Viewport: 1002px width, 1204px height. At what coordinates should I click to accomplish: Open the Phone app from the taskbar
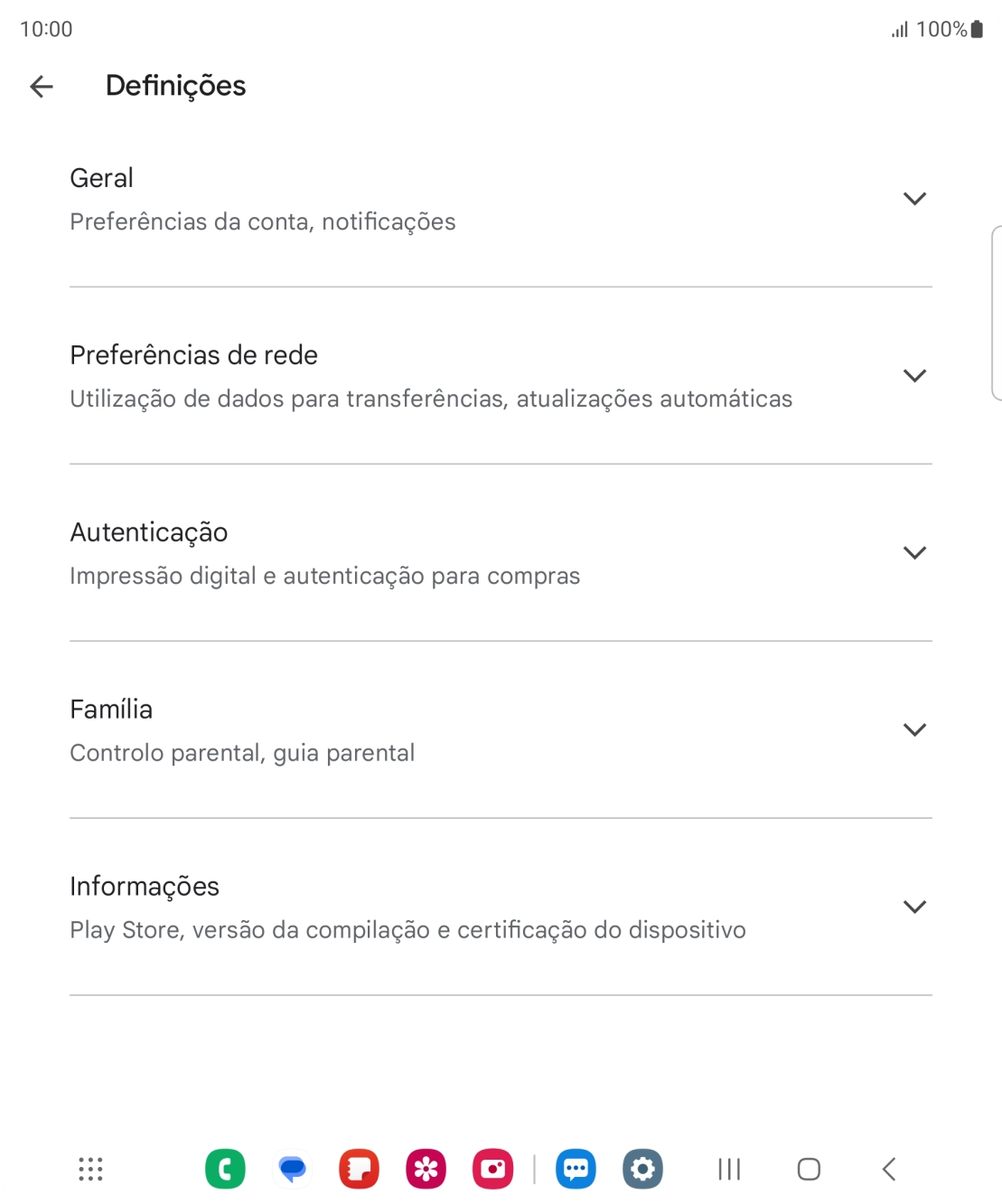(x=226, y=1168)
